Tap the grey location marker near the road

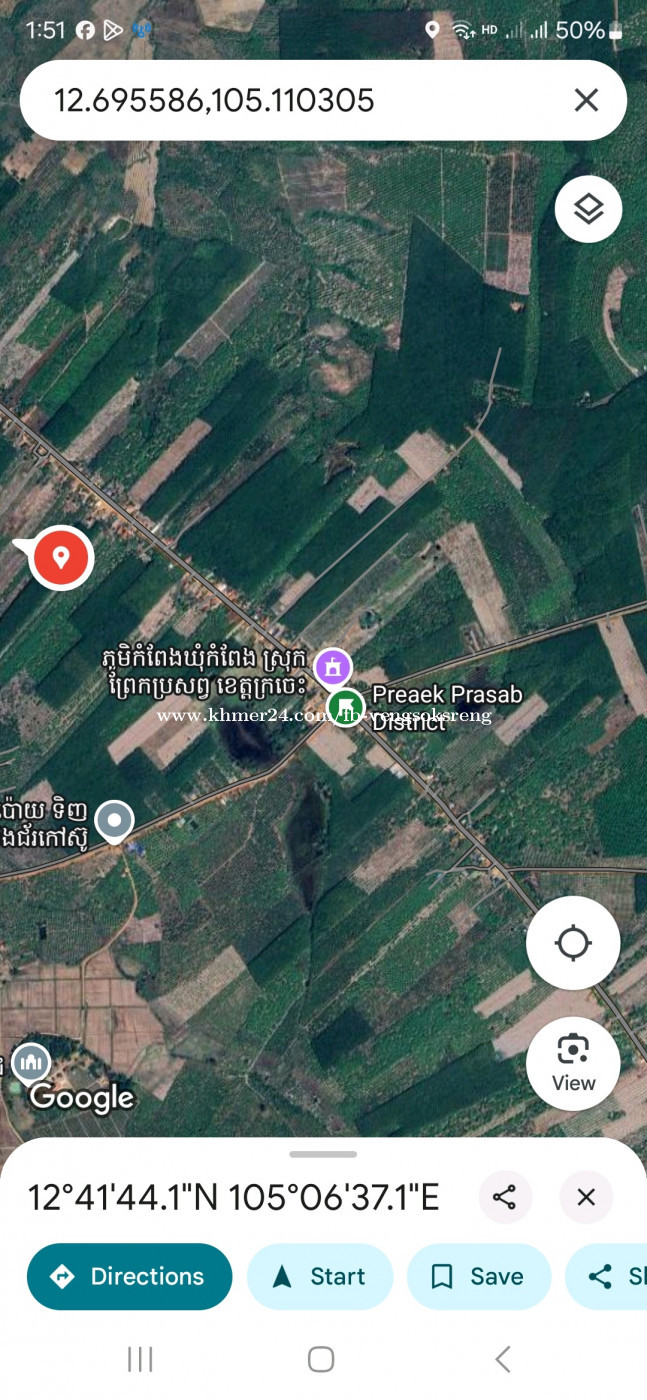pyautogui.click(x=115, y=822)
